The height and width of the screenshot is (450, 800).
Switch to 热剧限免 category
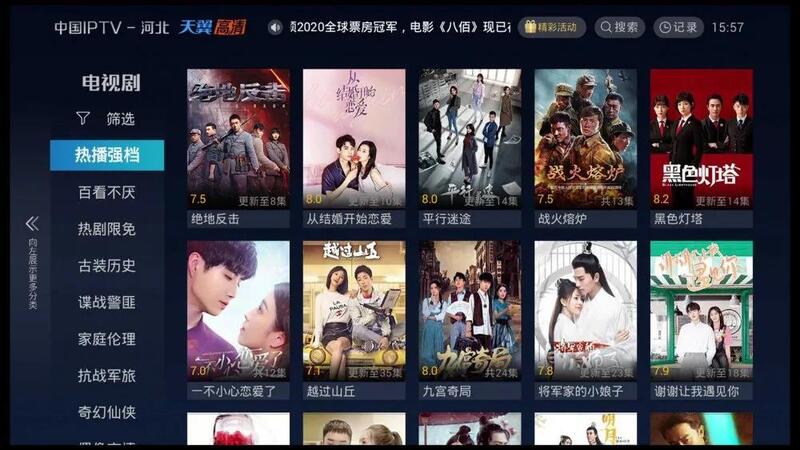[x=107, y=229]
